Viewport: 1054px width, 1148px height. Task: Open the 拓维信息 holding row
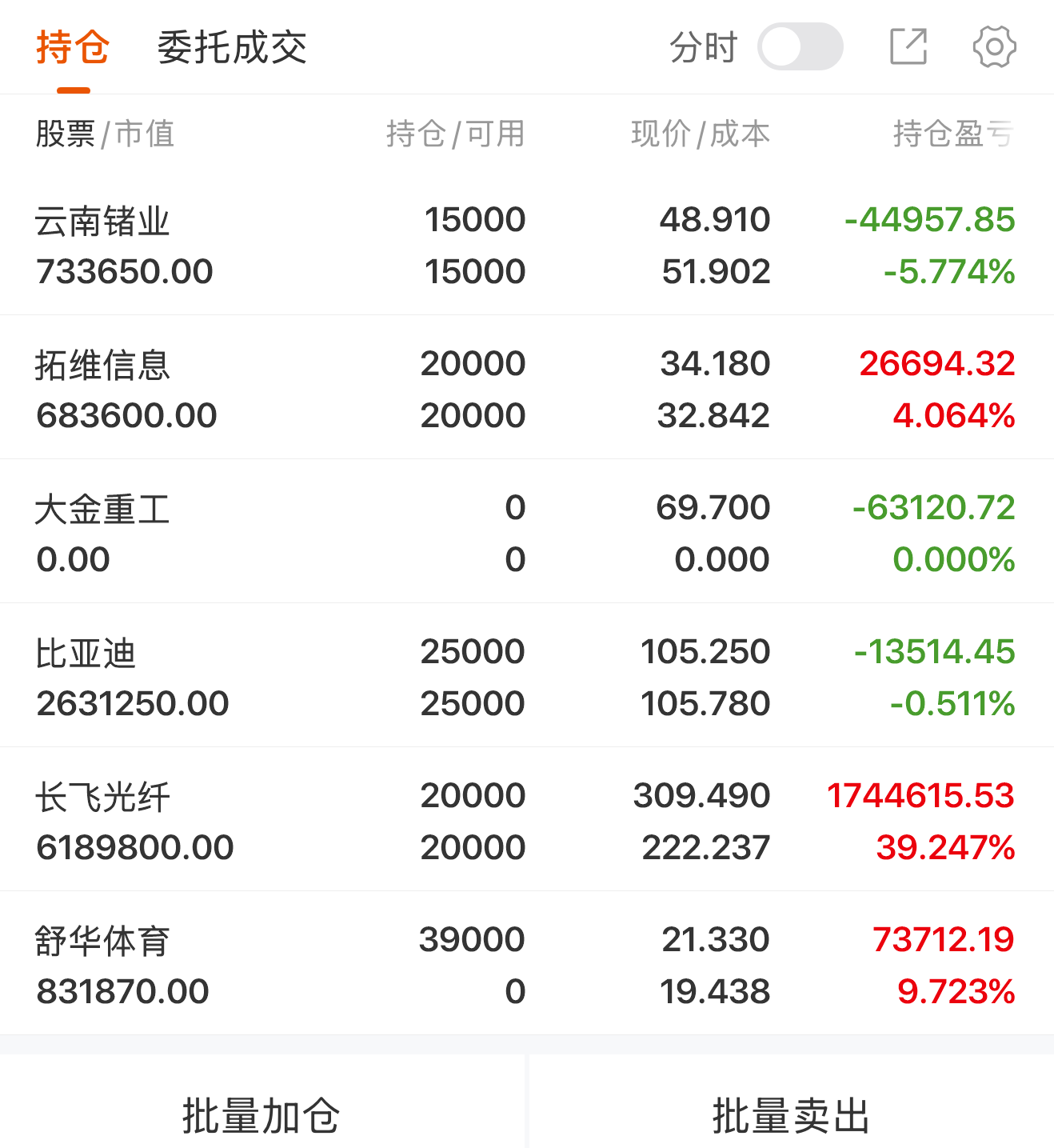click(527, 387)
